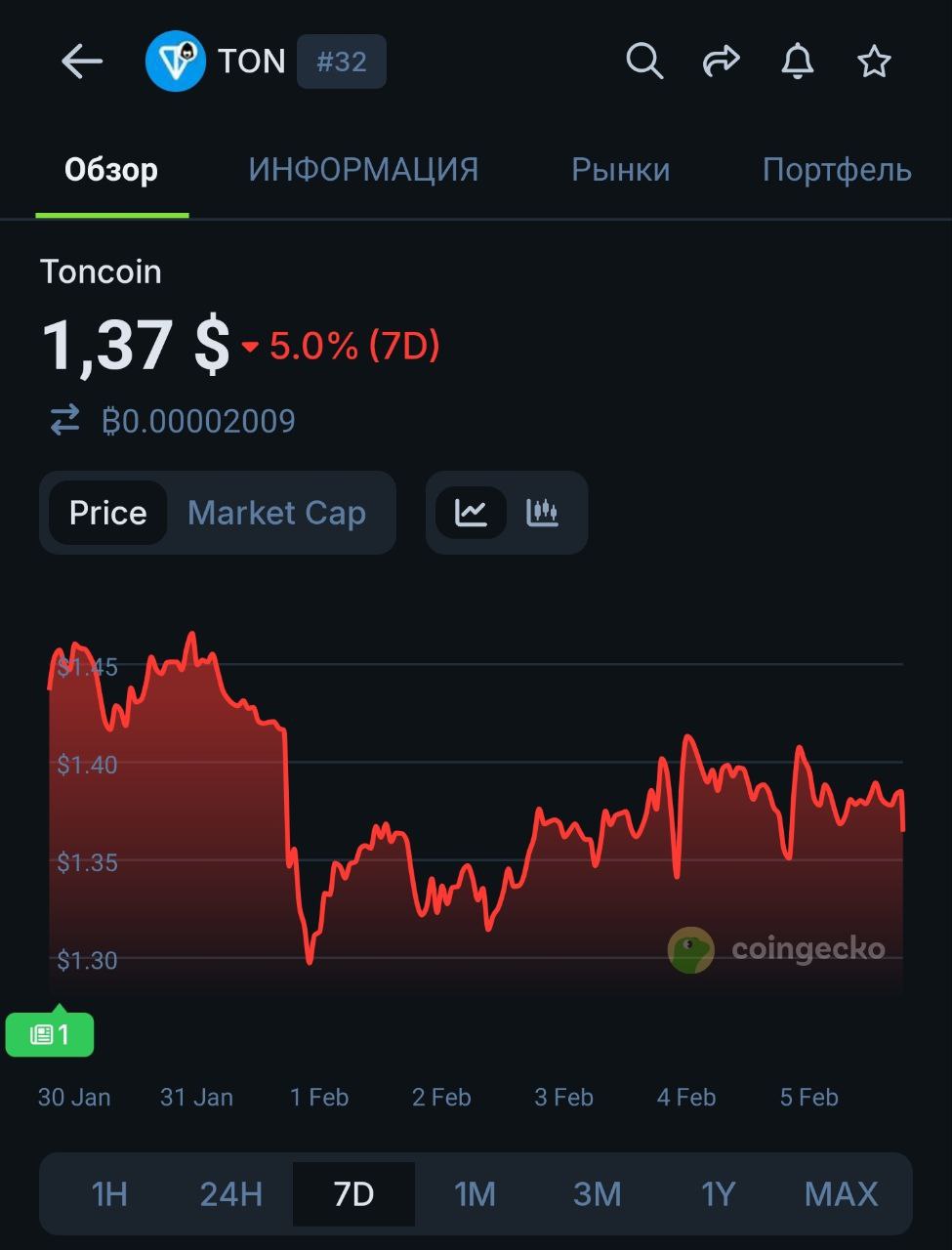Open the green news marker
The width and height of the screenshot is (952, 1250).
click(50, 1034)
